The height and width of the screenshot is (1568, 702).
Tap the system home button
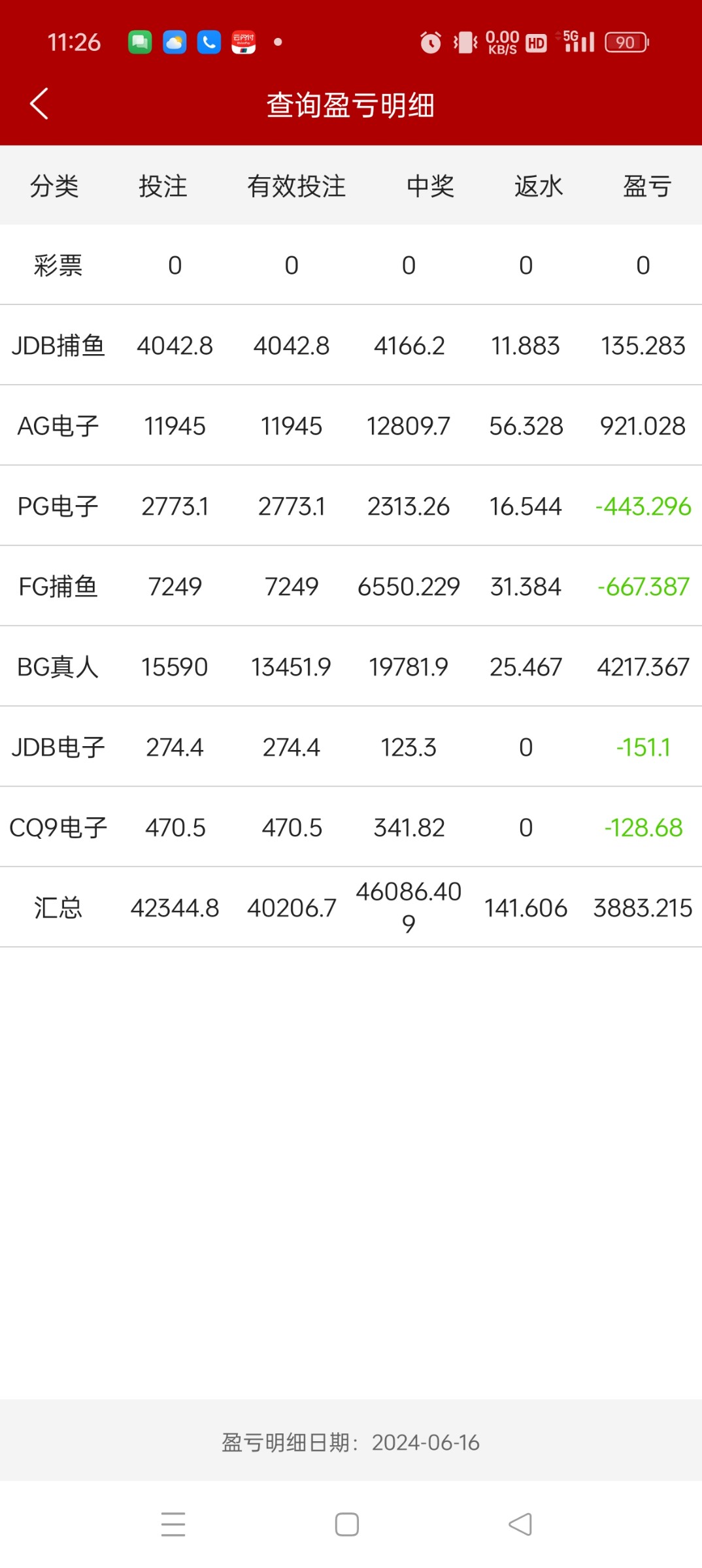[346, 1524]
